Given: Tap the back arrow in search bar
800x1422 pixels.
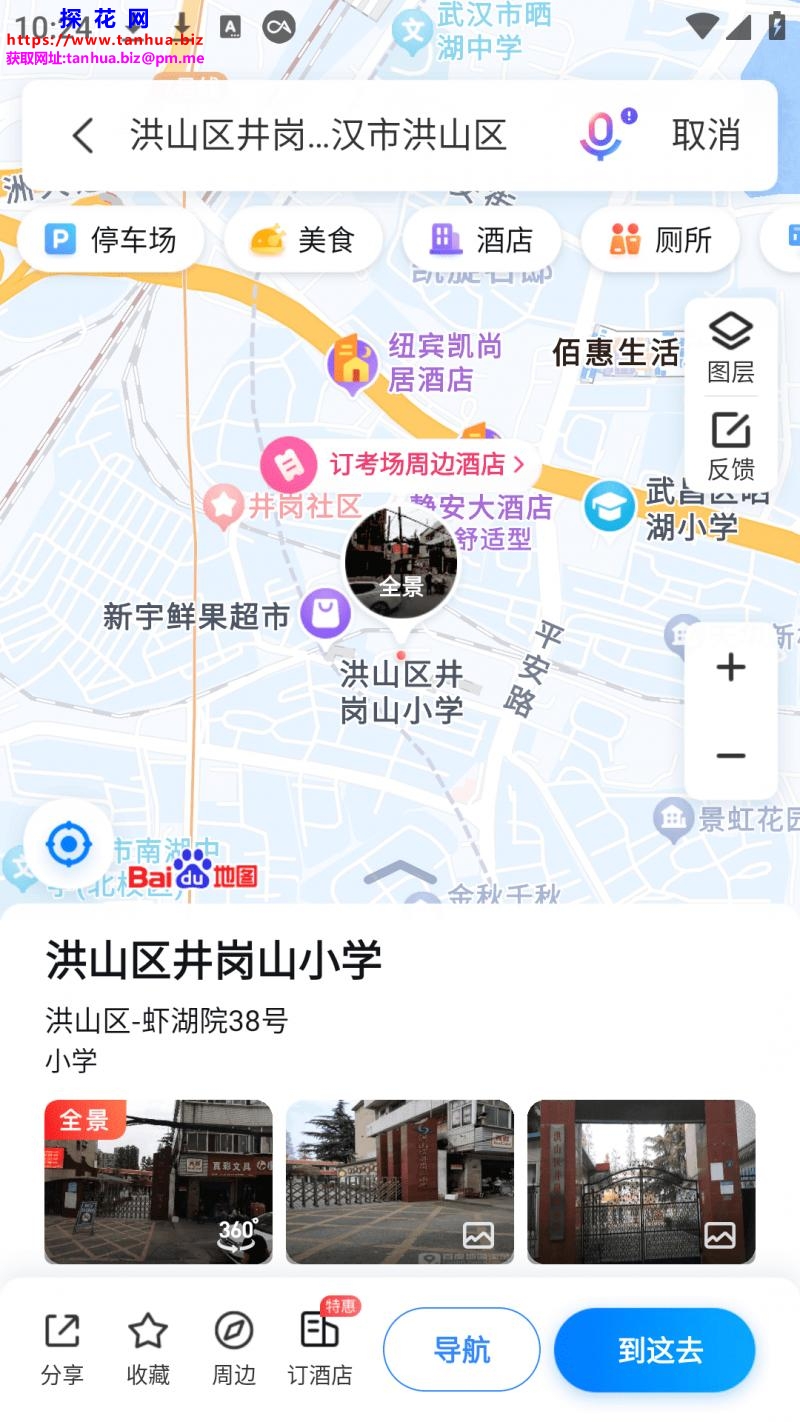Looking at the screenshot, I should coord(83,135).
